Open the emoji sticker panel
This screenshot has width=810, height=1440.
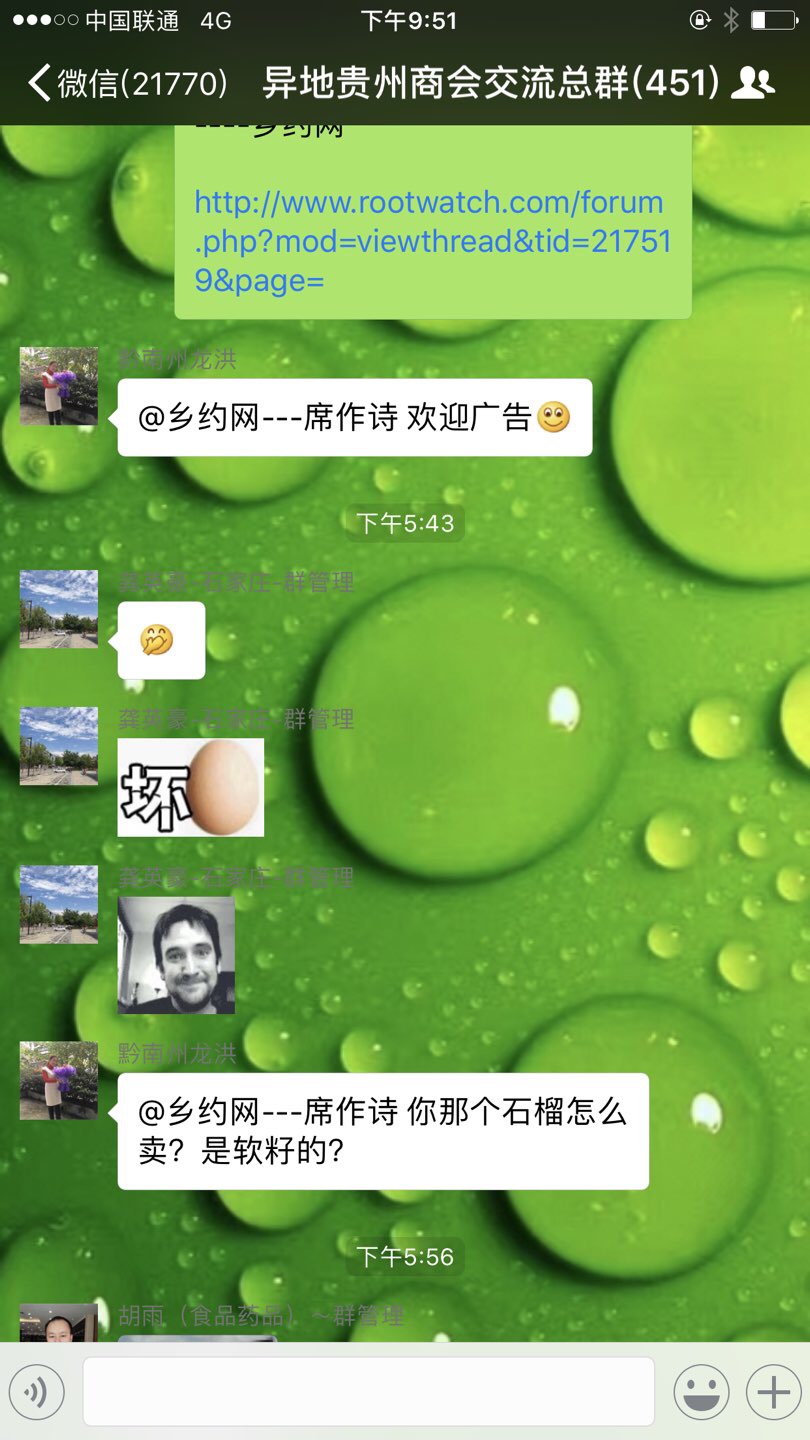point(701,1391)
